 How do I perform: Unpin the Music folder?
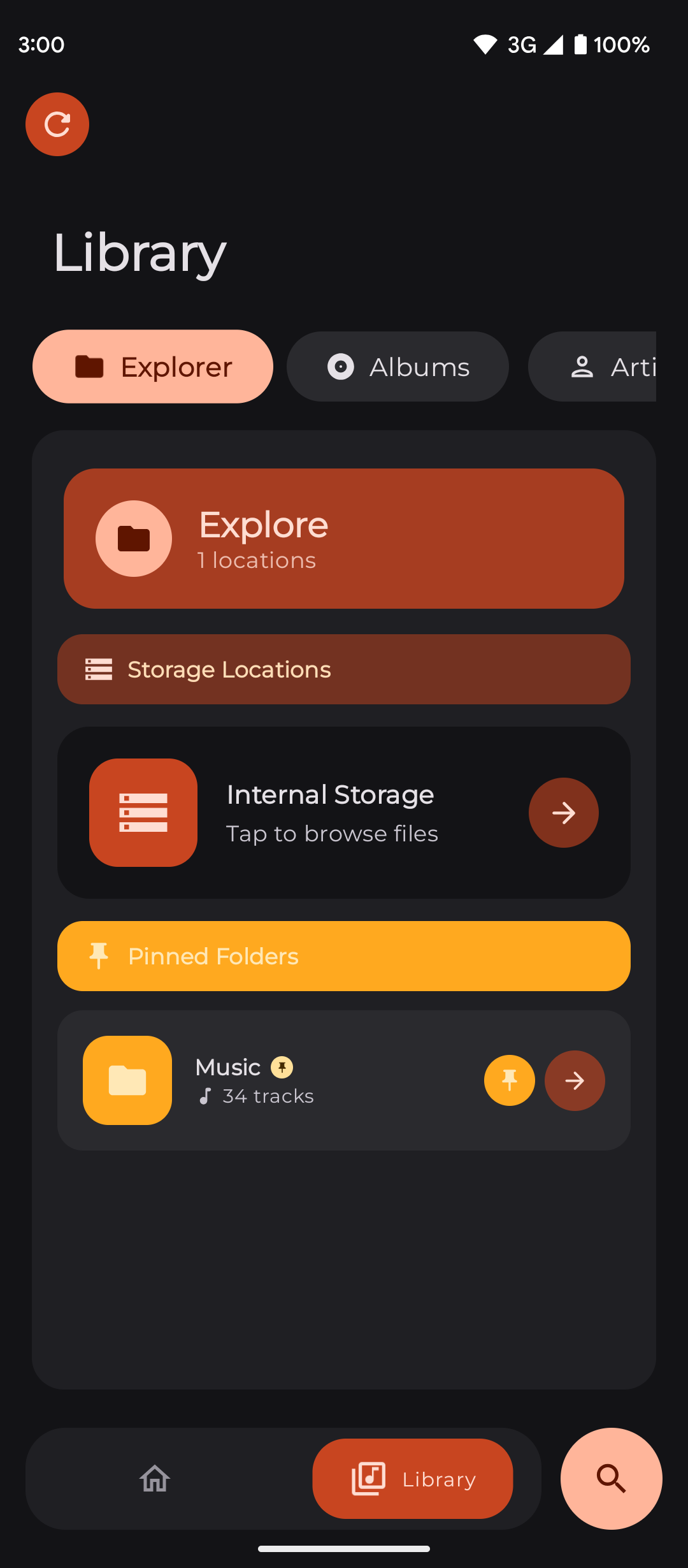pyautogui.click(x=509, y=1080)
